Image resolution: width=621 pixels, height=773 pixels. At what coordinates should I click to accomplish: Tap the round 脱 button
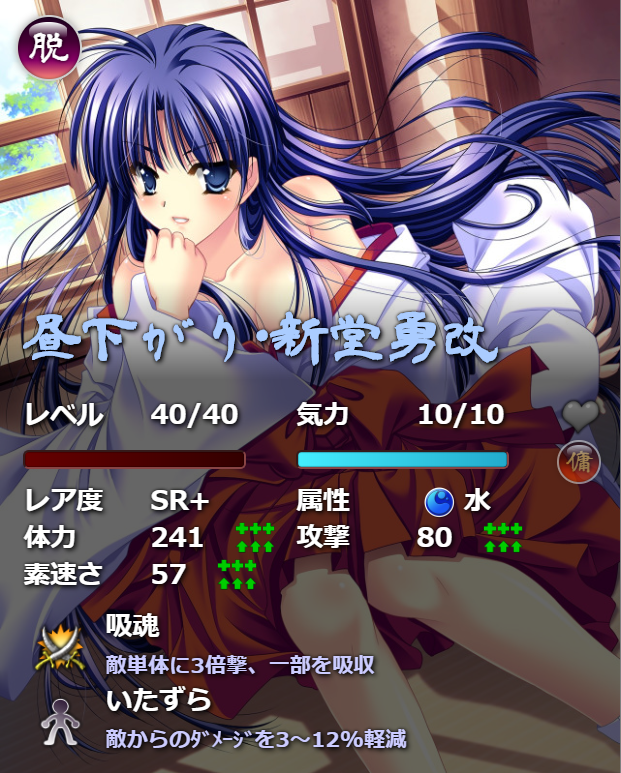click(x=46, y=48)
